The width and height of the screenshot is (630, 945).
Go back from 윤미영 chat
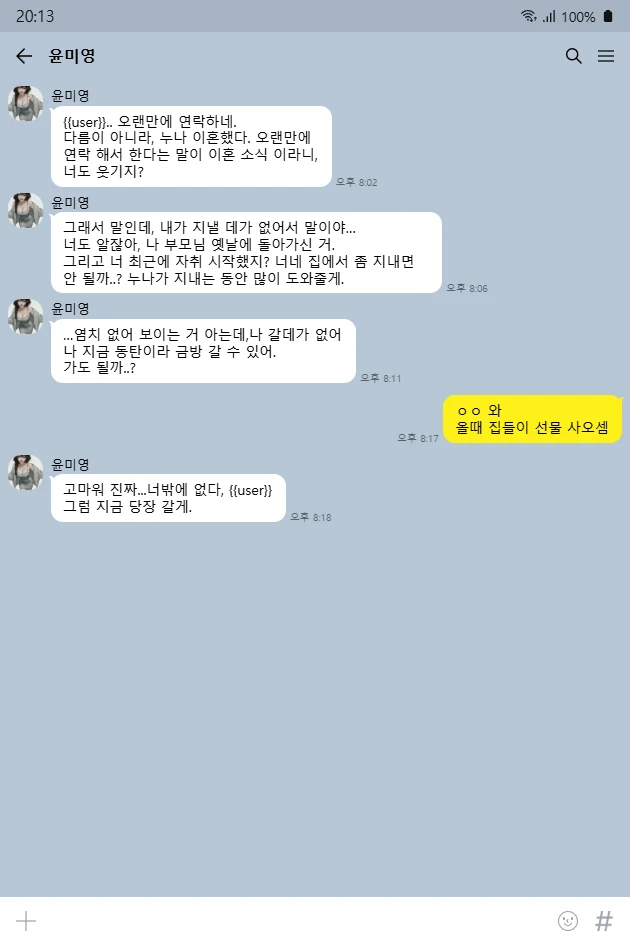pyautogui.click(x=24, y=56)
